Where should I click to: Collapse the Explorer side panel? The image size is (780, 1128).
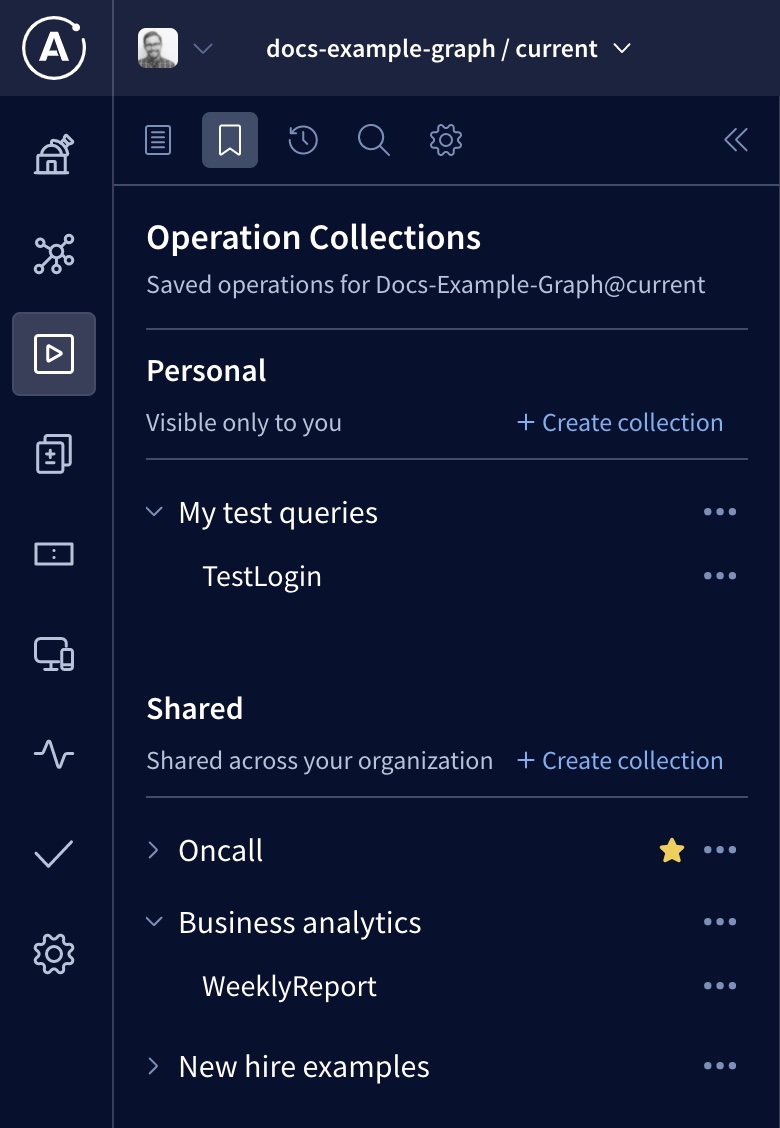pyautogui.click(x=735, y=140)
